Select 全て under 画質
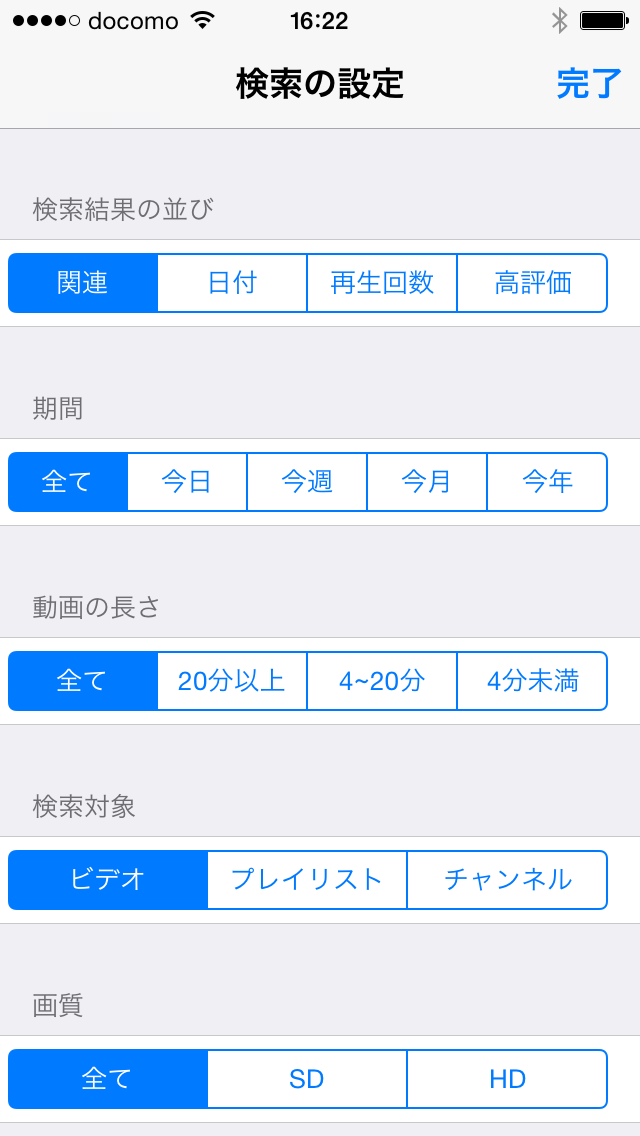The width and height of the screenshot is (640, 1136). [x=108, y=1079]
